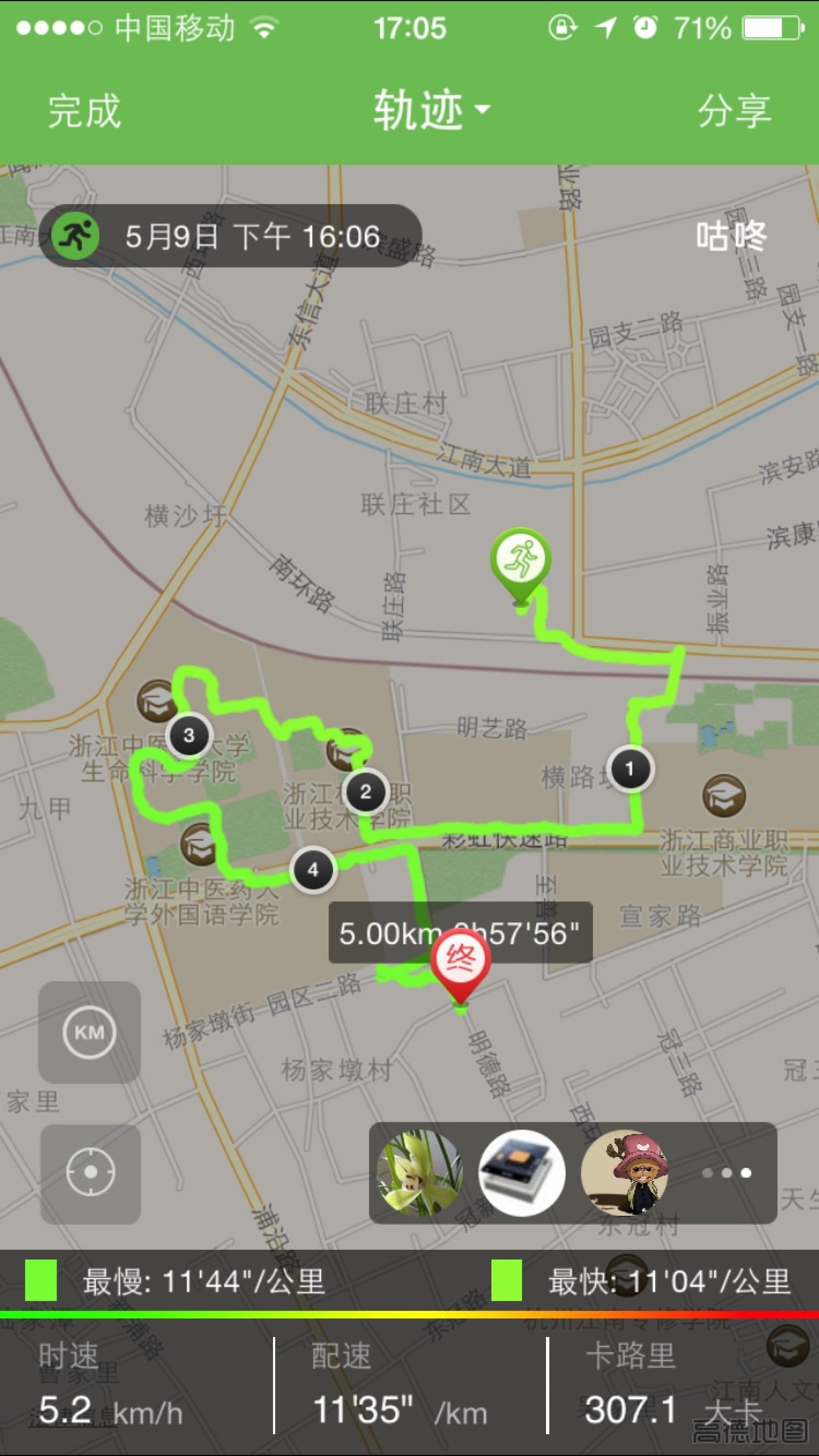Open the Chopper cartoon avatar
The height and width of the screenshot is (1456, 819).
click(624, 1172)
